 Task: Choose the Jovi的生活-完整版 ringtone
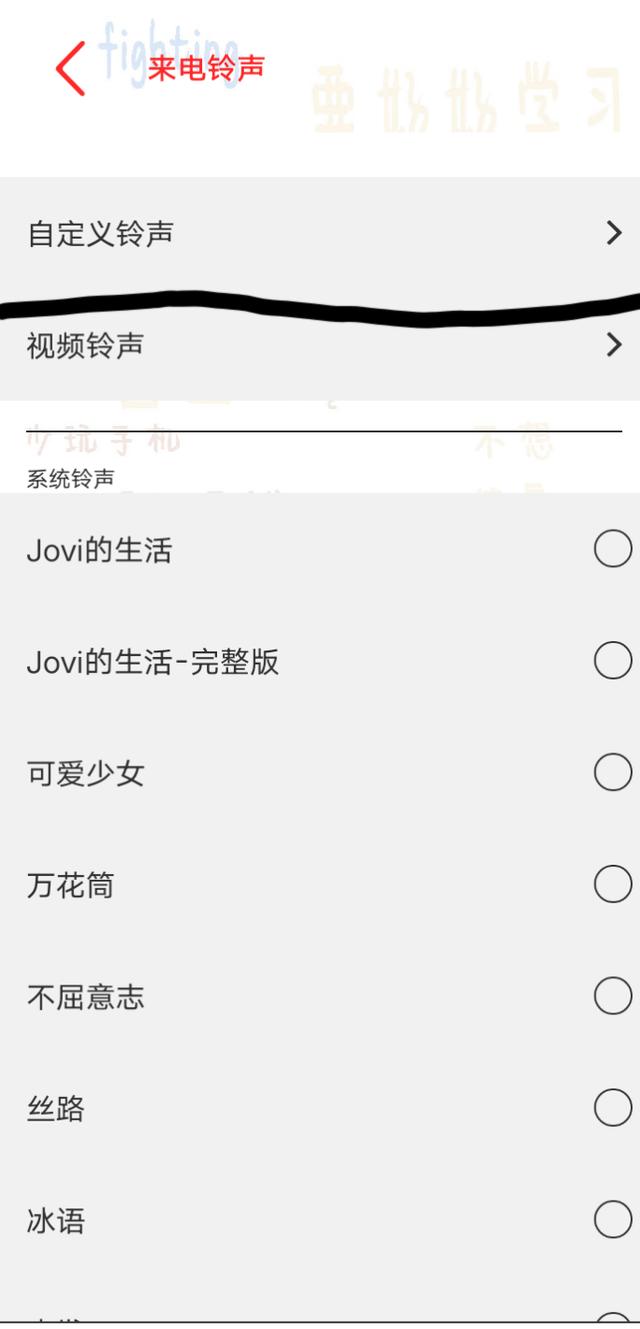(x=320, y=661)
